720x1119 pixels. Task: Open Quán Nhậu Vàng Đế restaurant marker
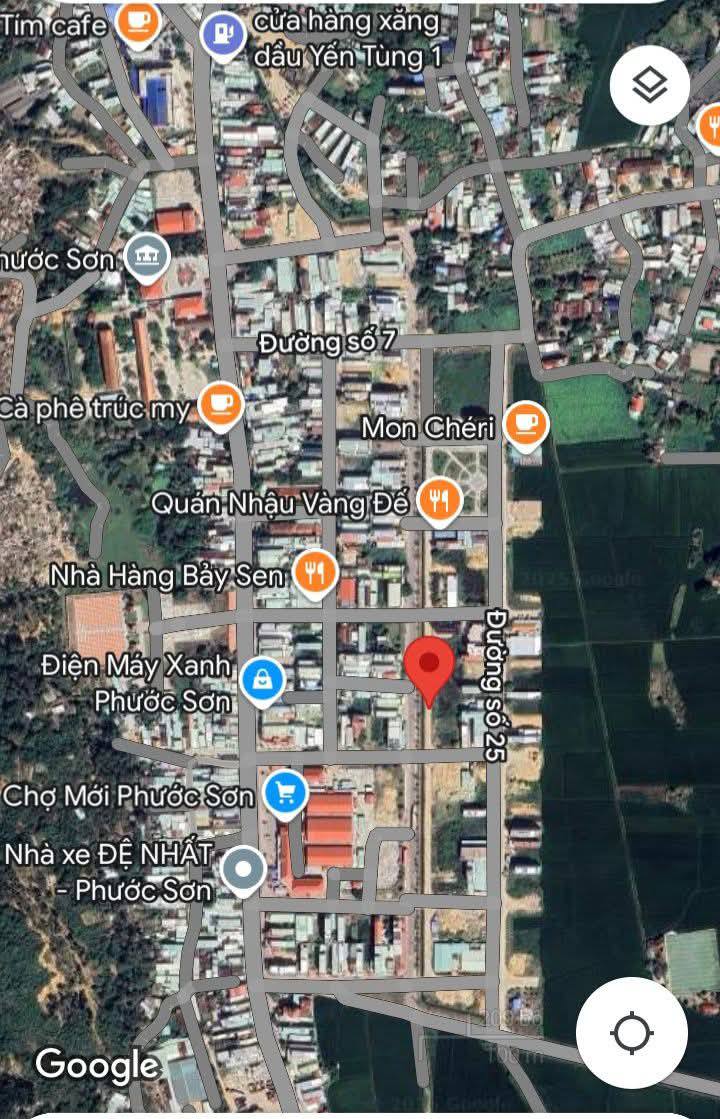[438, 501]
